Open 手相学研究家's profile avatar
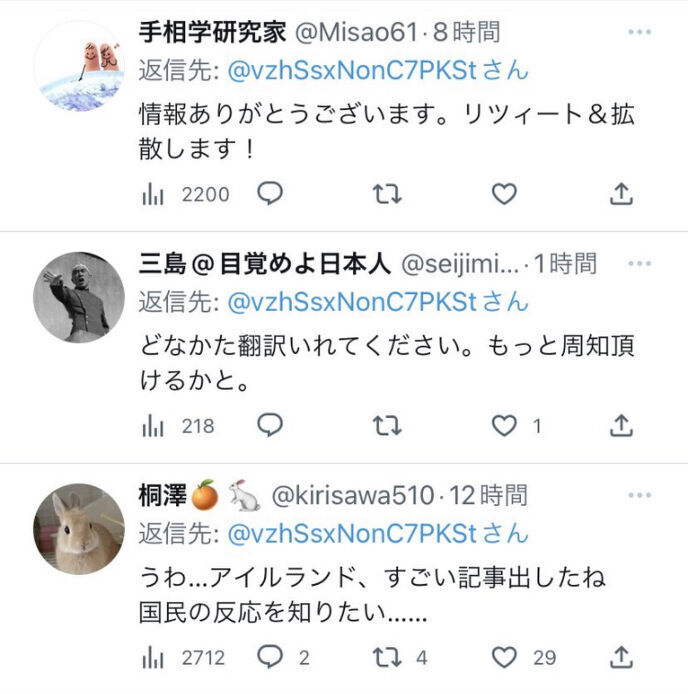Image resolution: width=688 pixels, height=694 pixels. (x=78, y=65)
